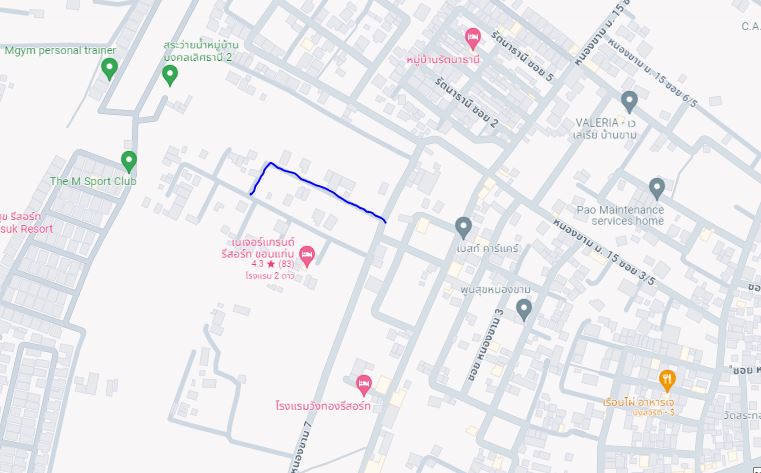Image resolution: width=761 pixels, height=473 pixels.
Task: Select The M Sport Club marker
Action: click(x=129, y=161)
